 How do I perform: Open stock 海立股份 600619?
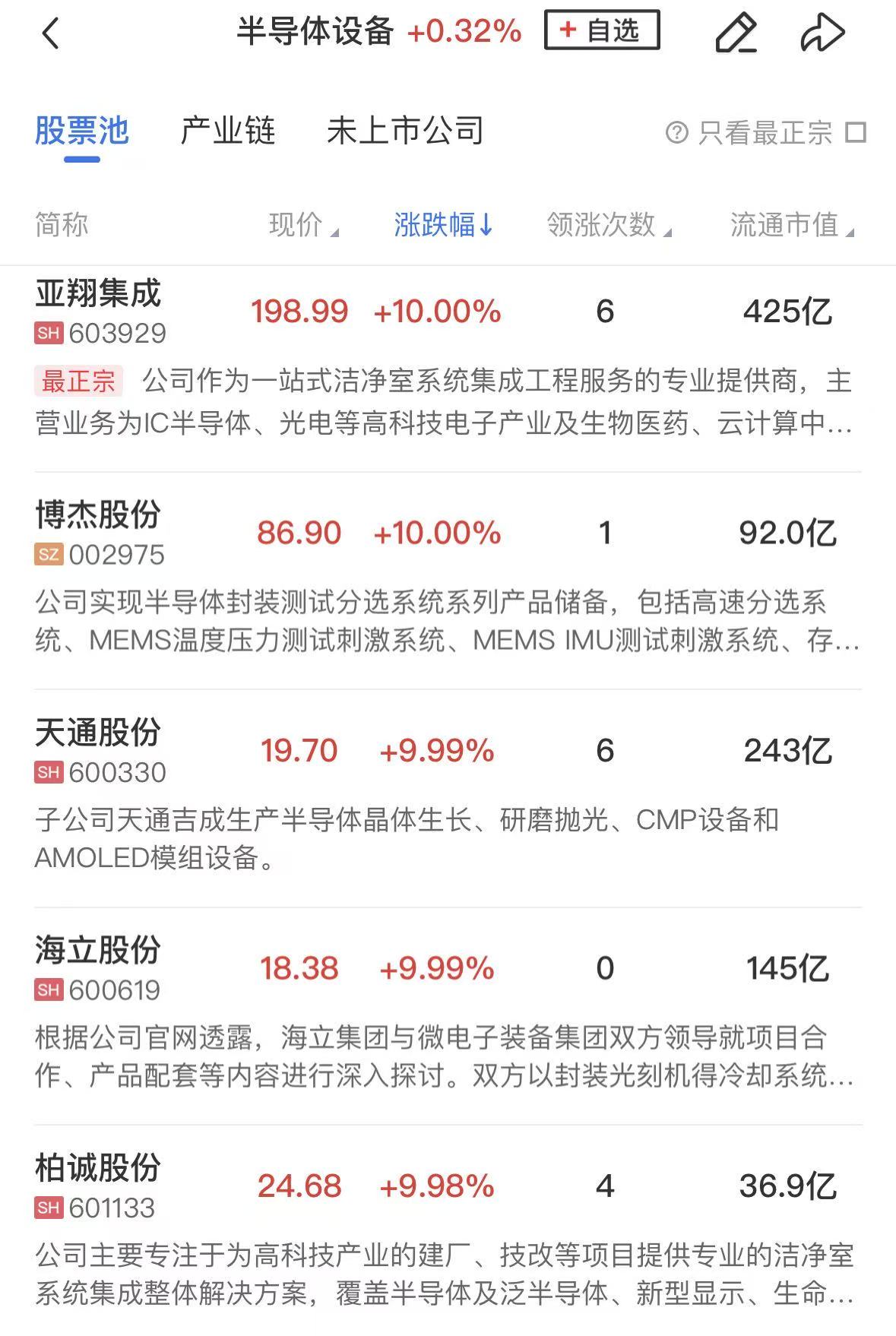99,968
